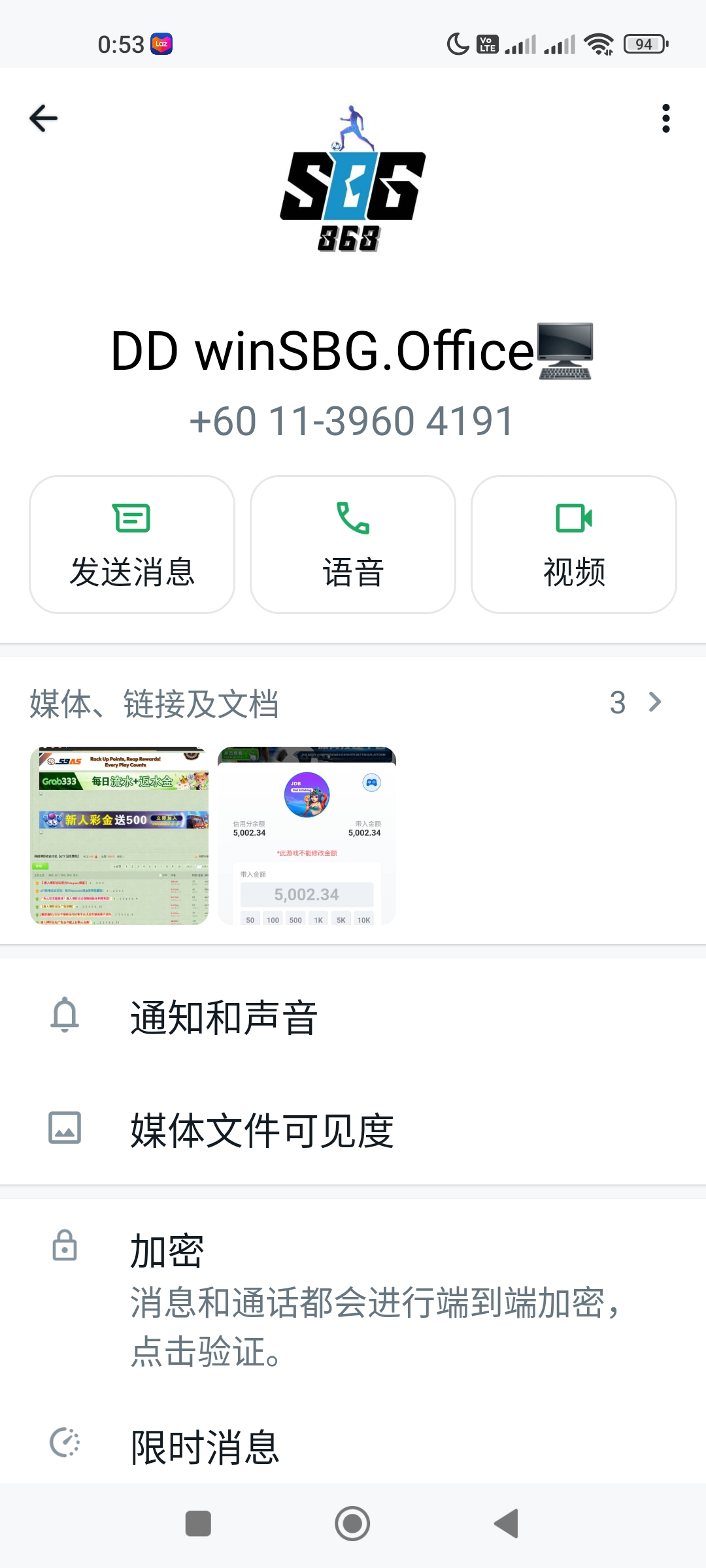Open the three-dot overflow menu
This screenshot has width=706, height=1568.
click(x=665, y=118)
